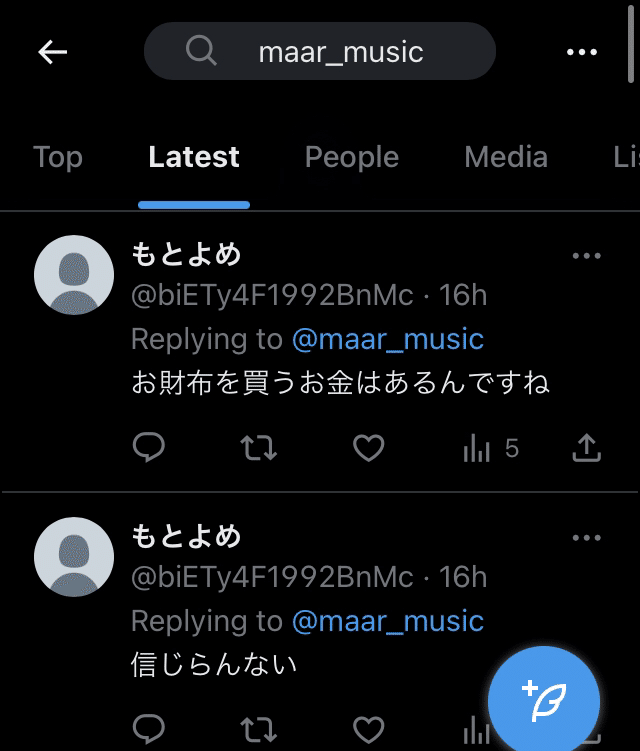Reply to the お財布を買うお金はあるんですね post
This screenshot has width=640, height=751.
(149, 448)
